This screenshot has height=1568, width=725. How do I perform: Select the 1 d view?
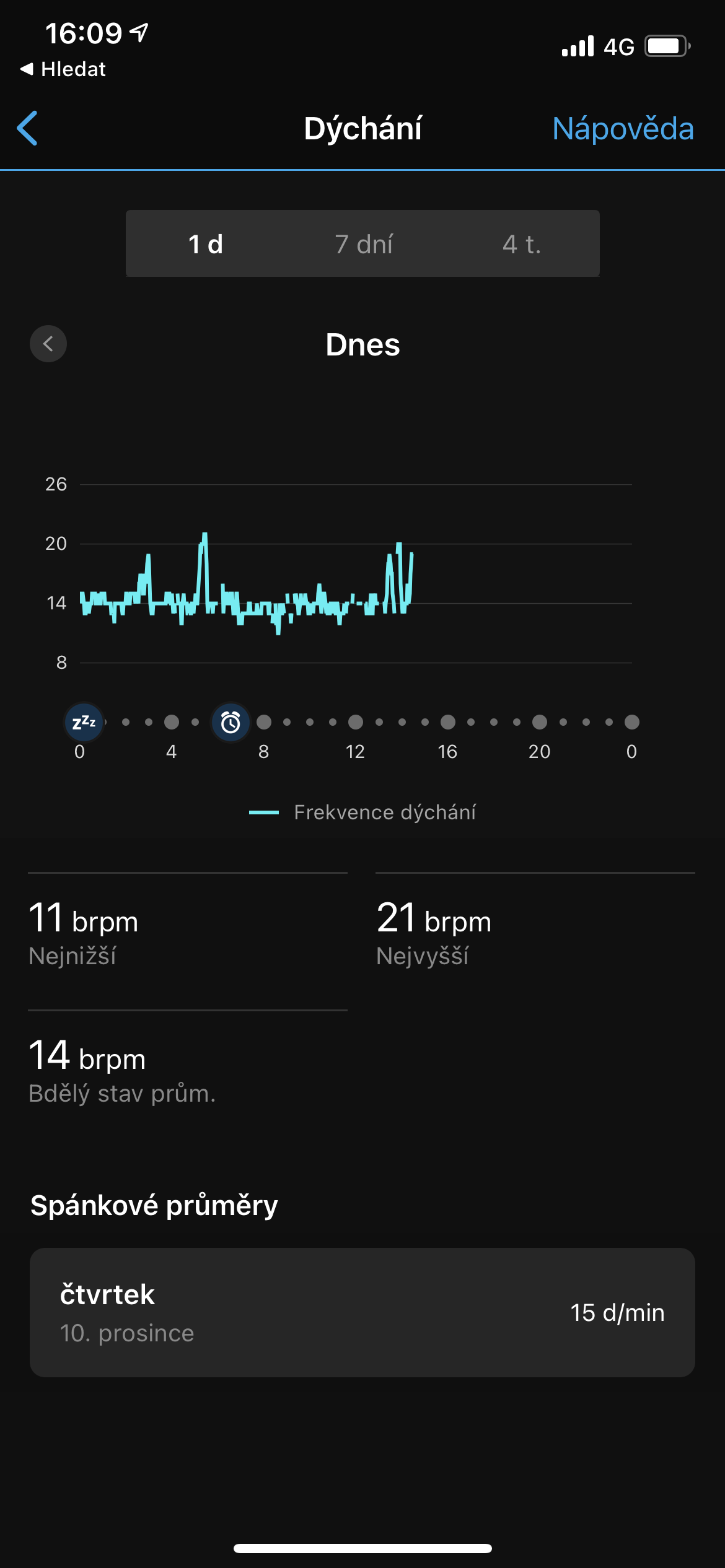[205, 244]
